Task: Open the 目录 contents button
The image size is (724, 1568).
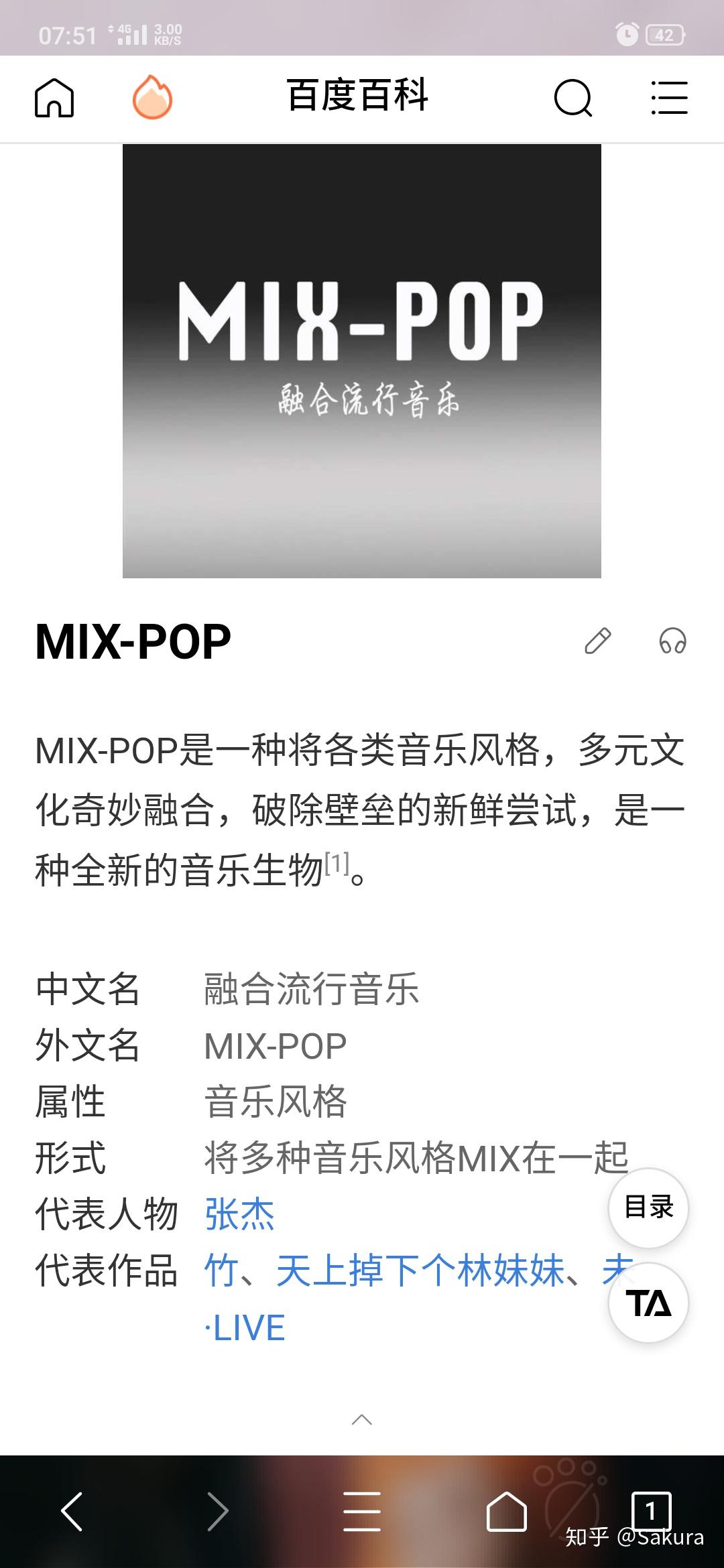Action: click(648, 1207)
